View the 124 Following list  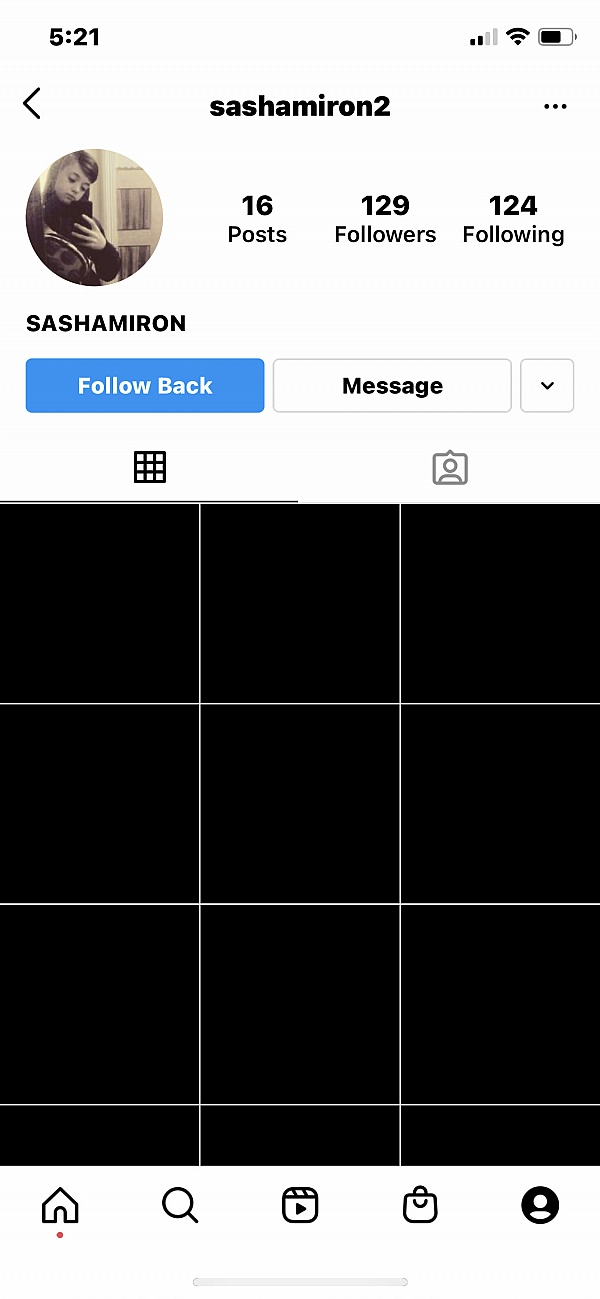click(x=513, y=219)
